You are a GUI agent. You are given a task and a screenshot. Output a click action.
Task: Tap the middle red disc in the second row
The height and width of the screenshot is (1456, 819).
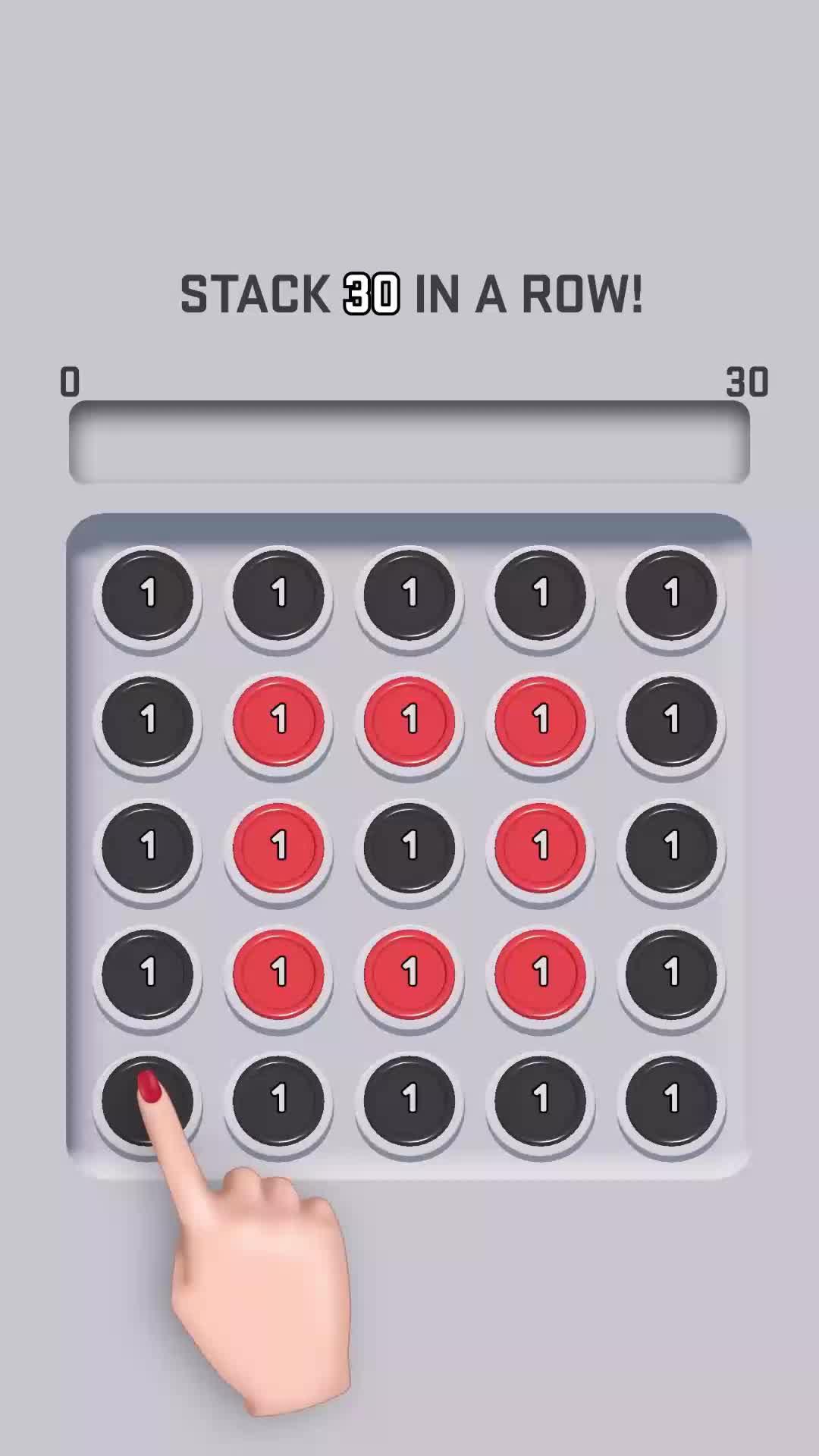412,720
